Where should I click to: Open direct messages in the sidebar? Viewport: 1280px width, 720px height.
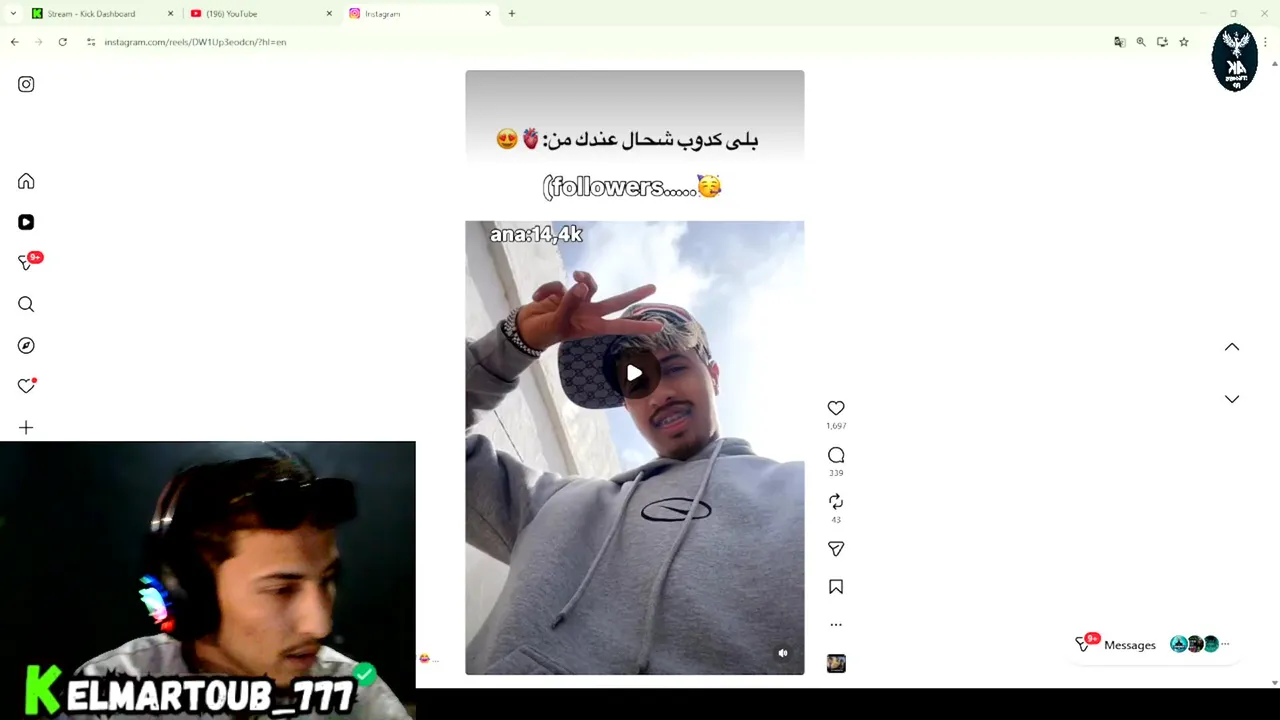26,263
